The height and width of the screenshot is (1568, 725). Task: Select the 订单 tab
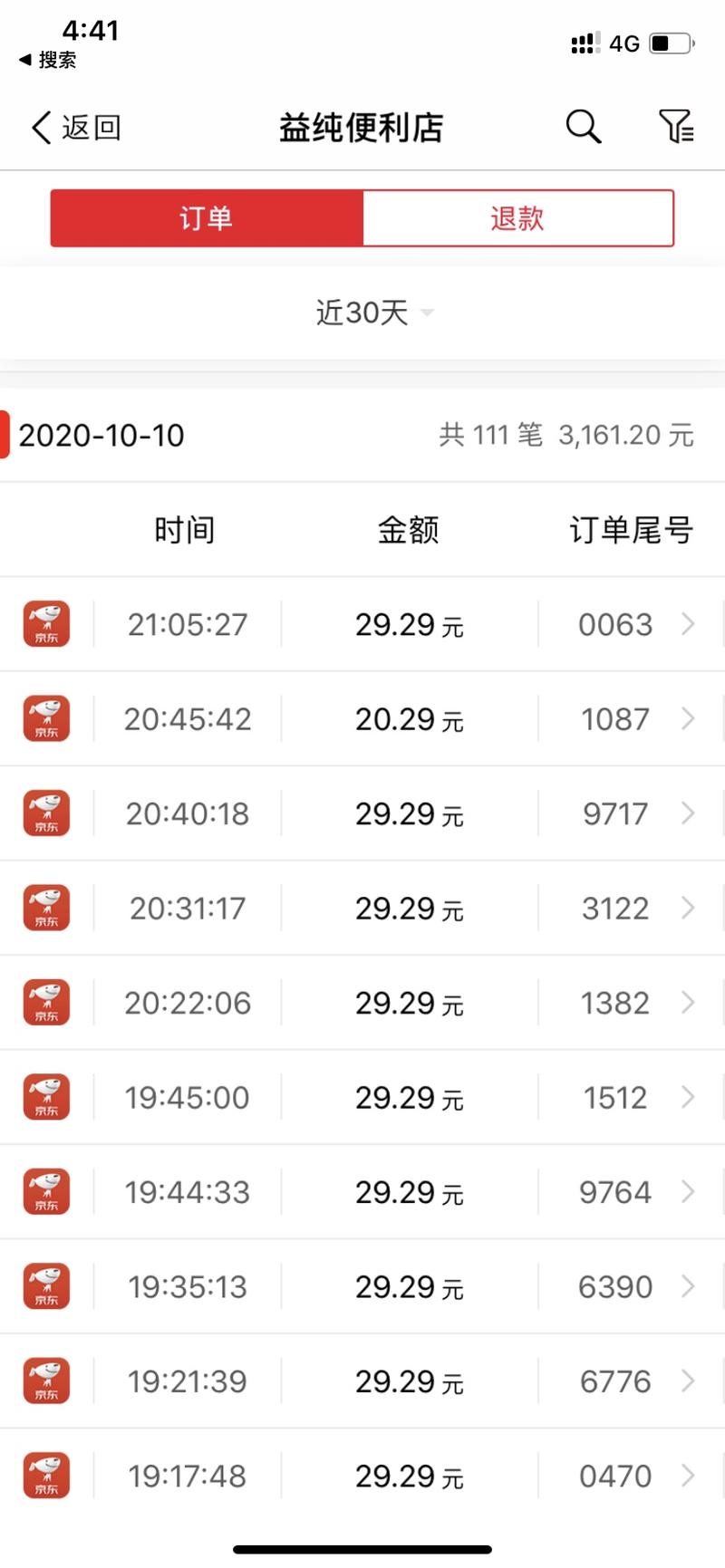pyautogui.click(x=205, y=217)
